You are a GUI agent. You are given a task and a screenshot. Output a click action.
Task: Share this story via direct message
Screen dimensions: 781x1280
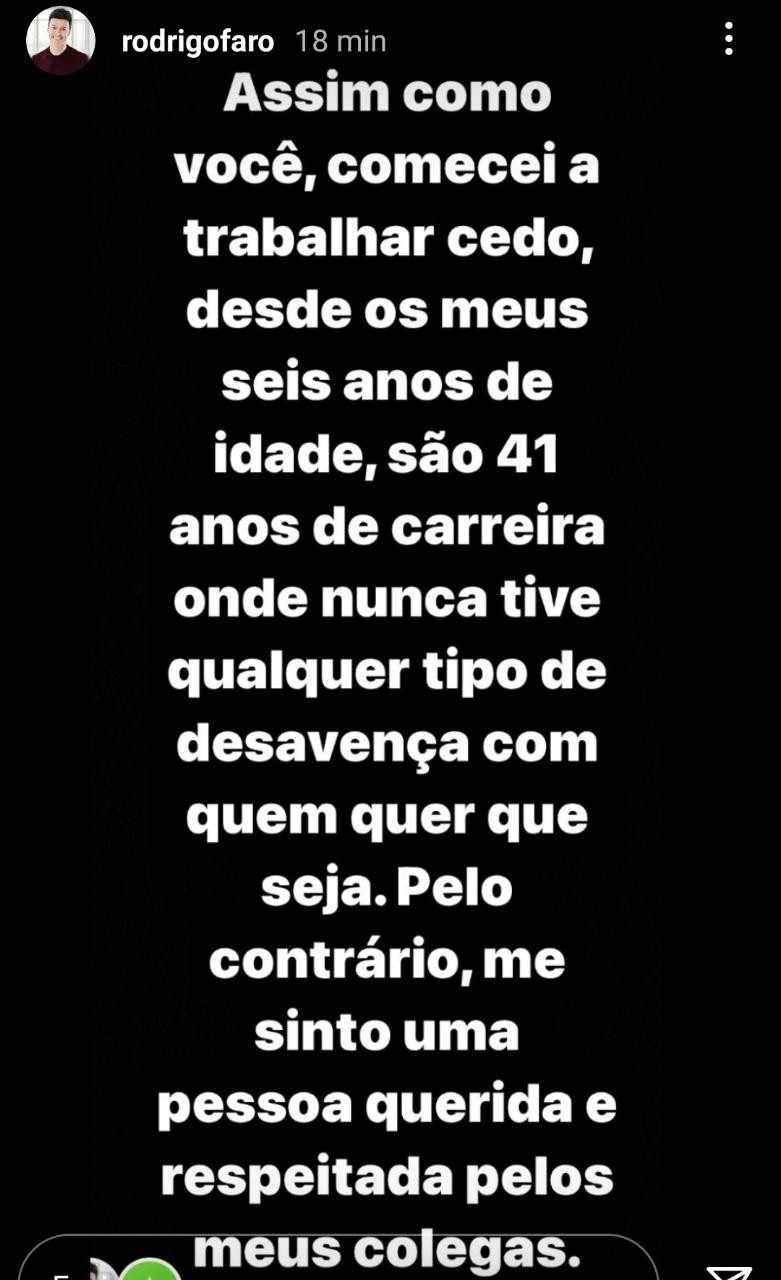click(728, 1270)
